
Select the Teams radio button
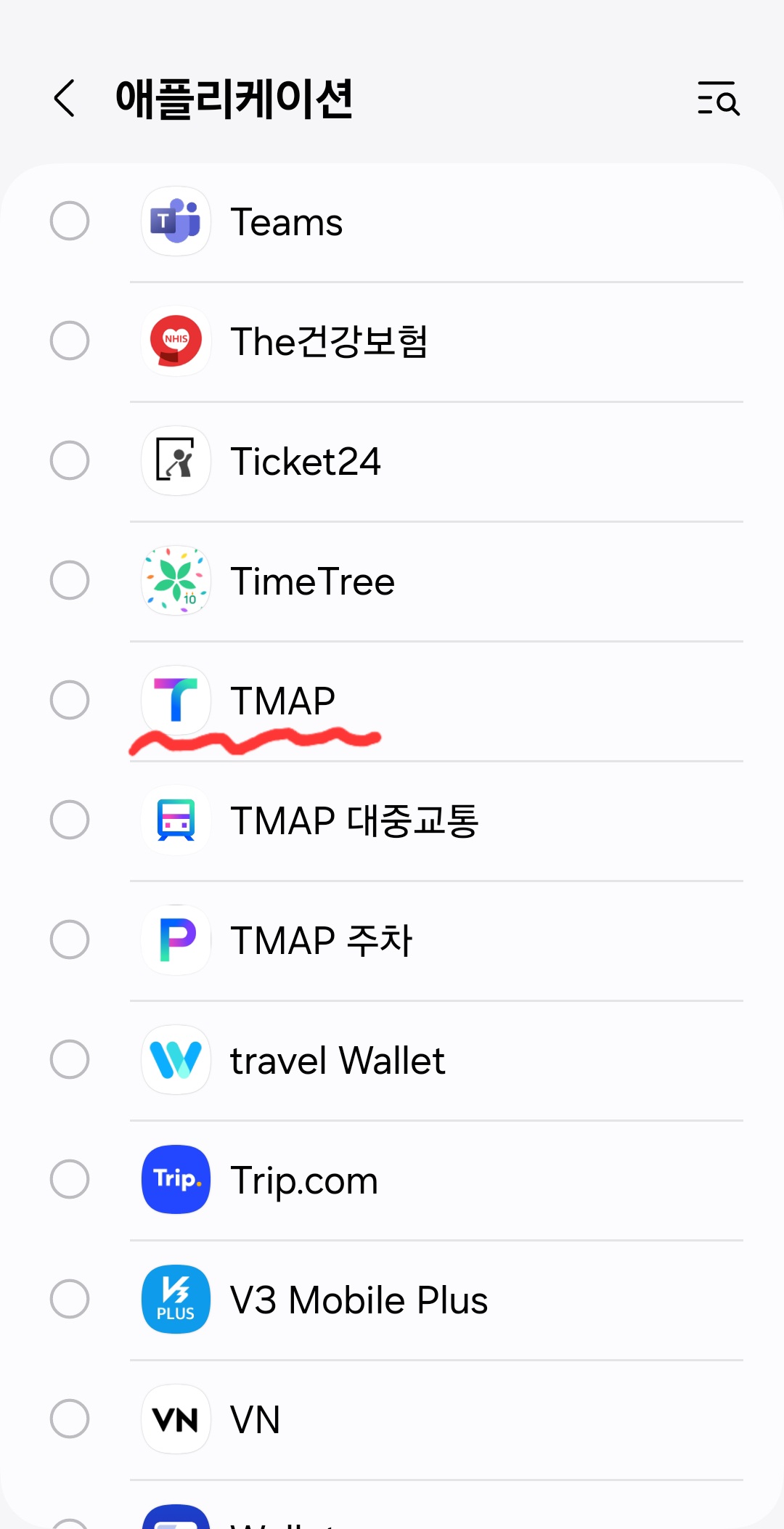coord(70,221)
